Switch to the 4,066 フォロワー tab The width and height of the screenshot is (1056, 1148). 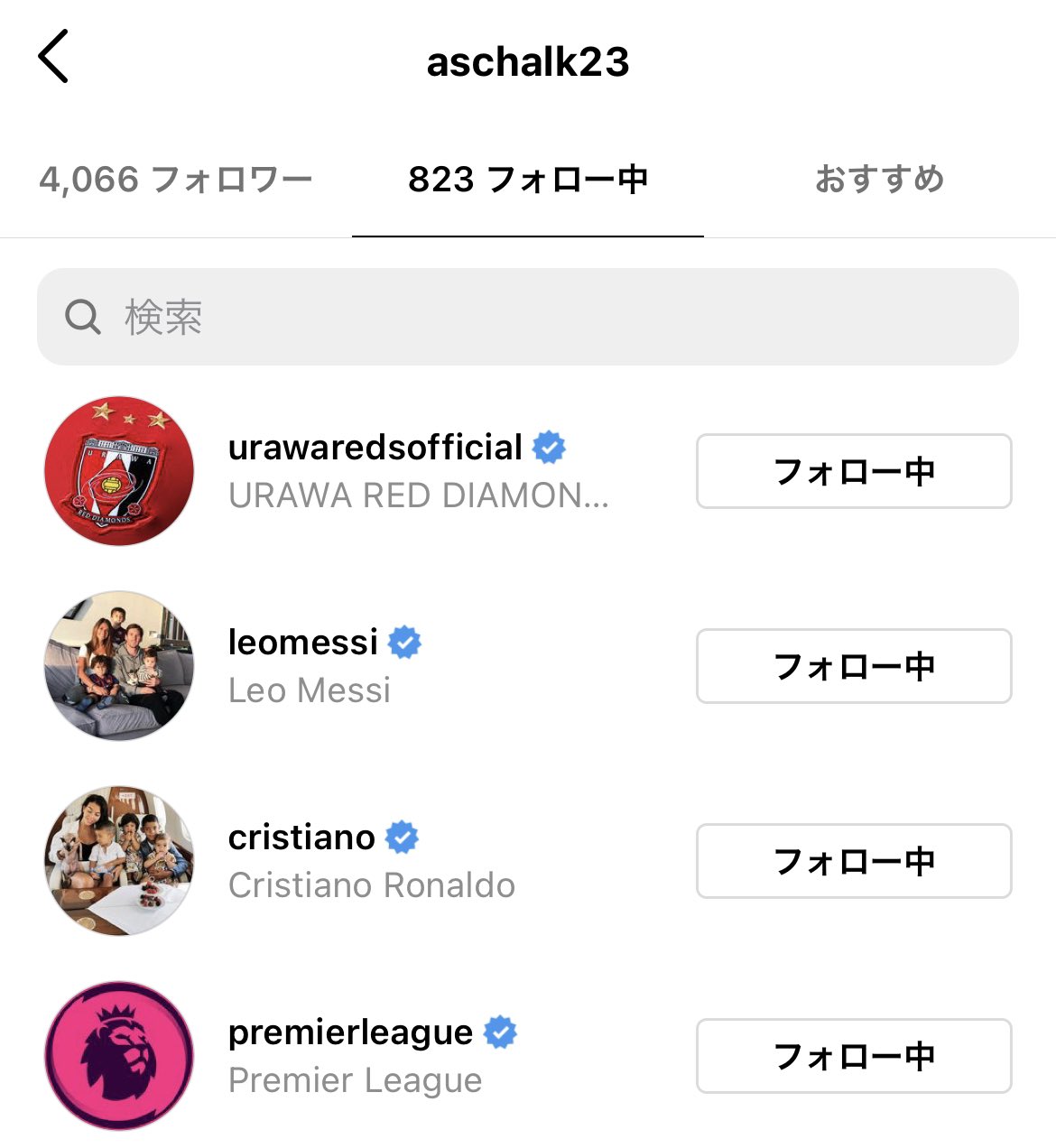point(176,180)
